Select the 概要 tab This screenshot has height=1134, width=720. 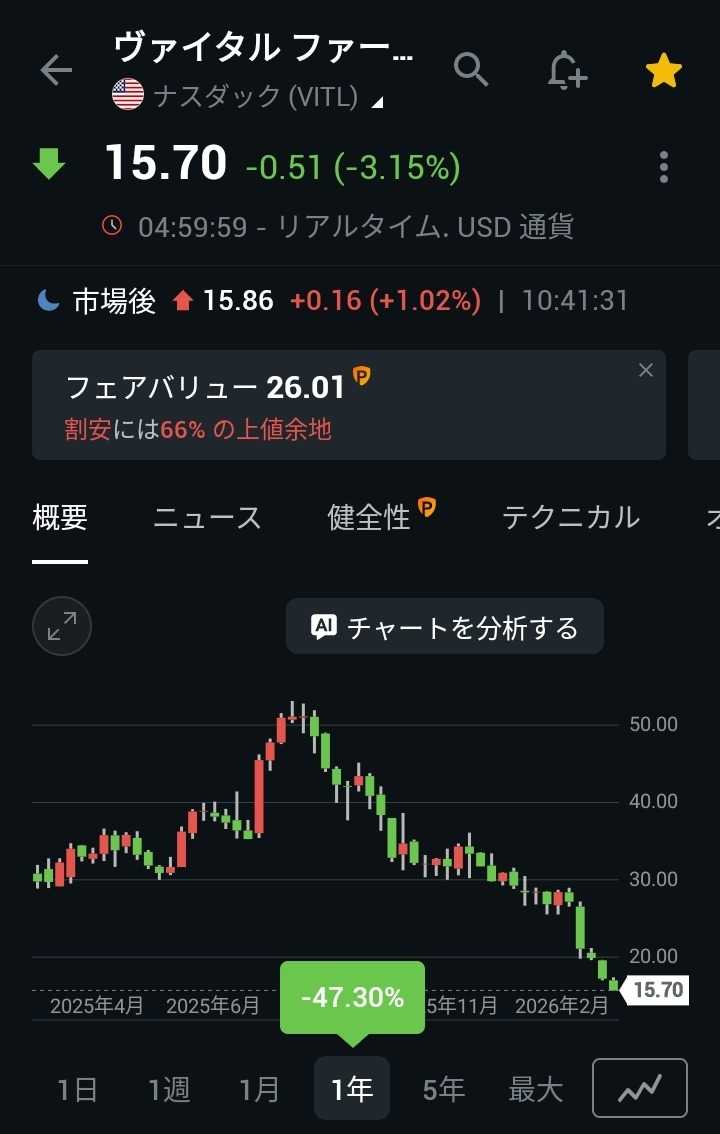click(60, 517)
